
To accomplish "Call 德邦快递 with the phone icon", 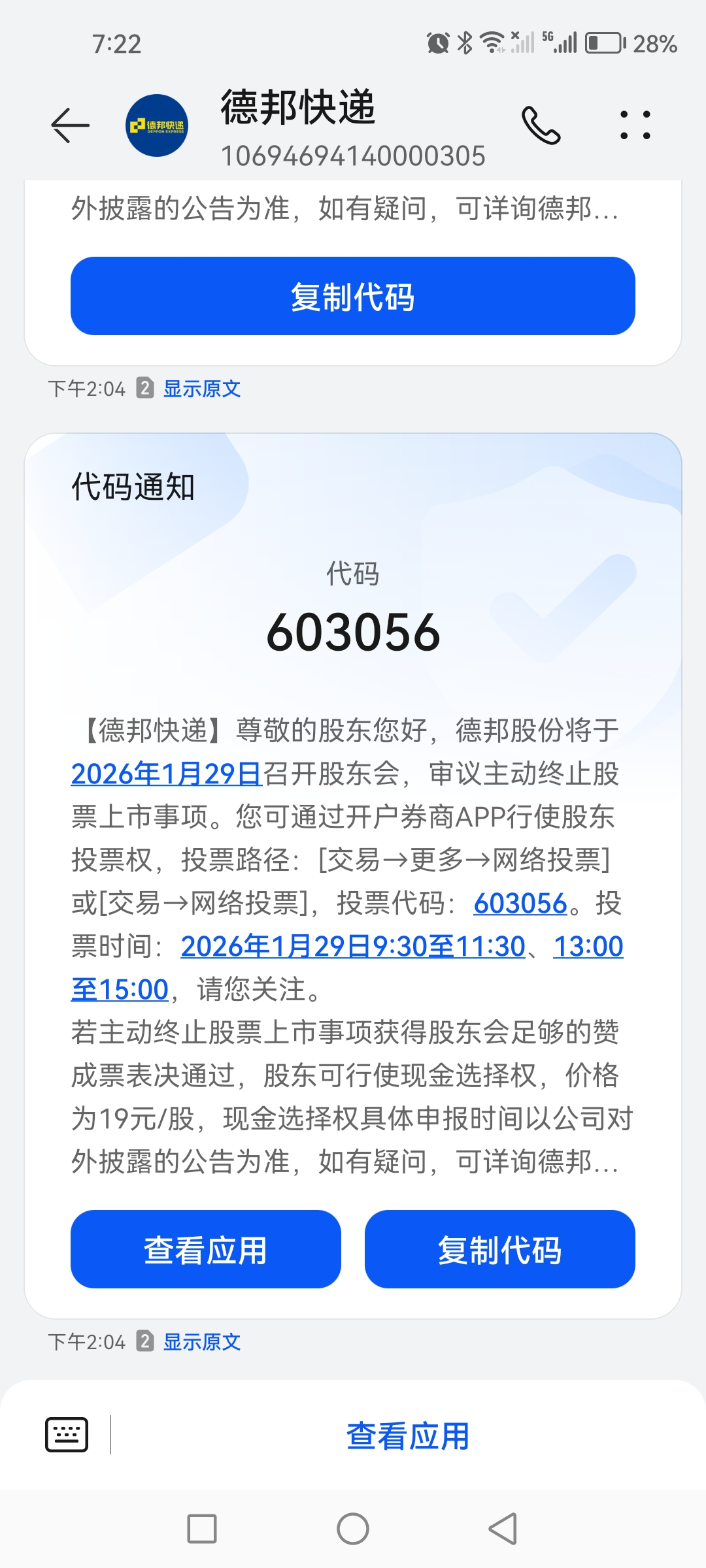I will pyautogui.click(x=541, y=125).
